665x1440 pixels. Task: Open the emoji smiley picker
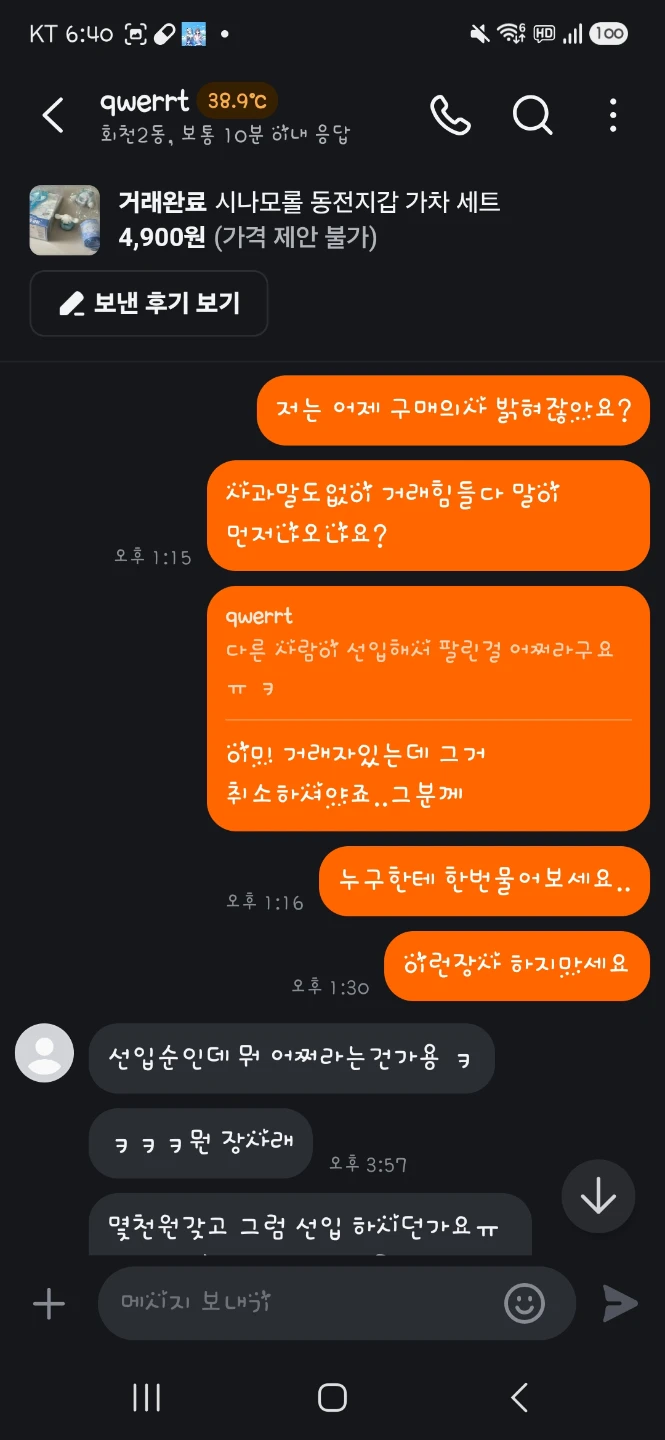[524, 1303]
